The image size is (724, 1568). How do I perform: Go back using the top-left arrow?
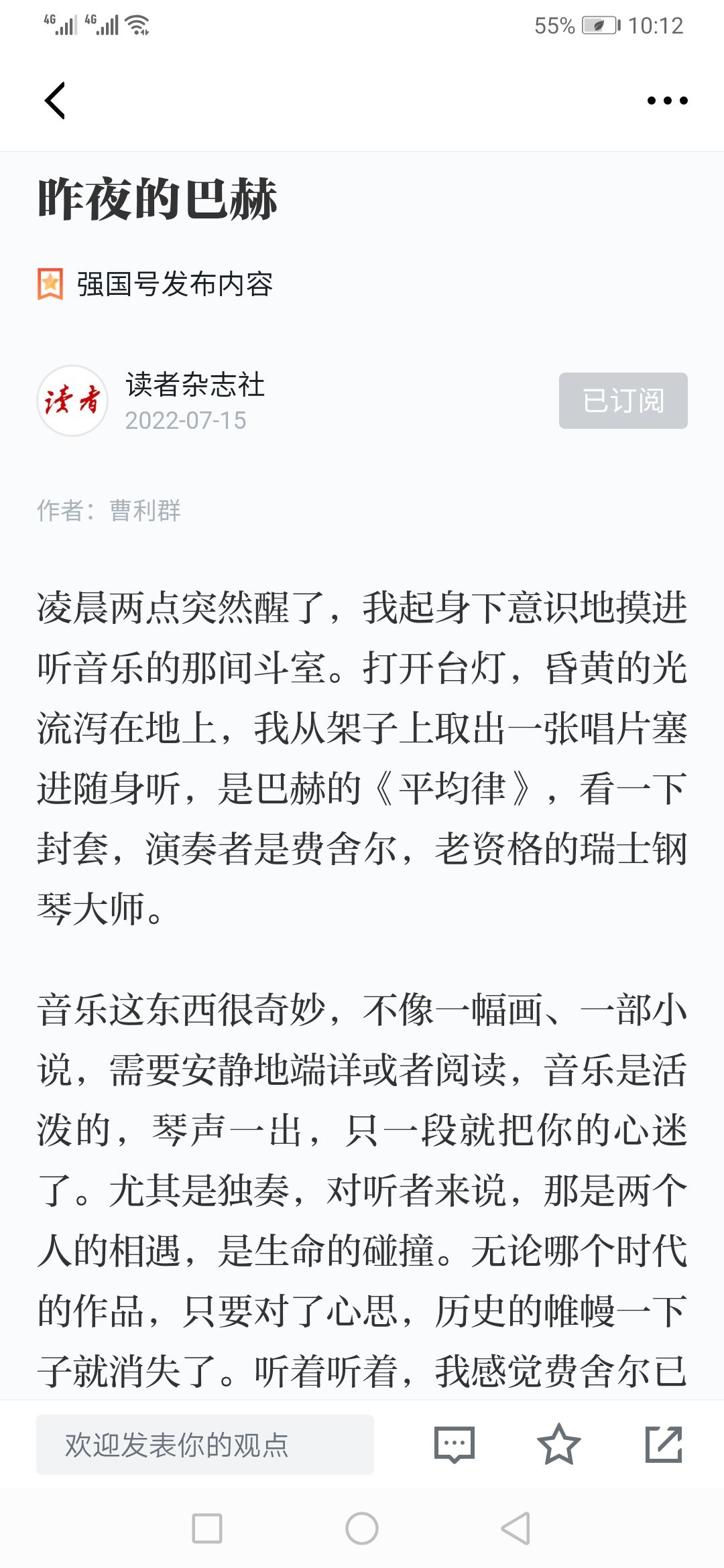click(55, 101)
